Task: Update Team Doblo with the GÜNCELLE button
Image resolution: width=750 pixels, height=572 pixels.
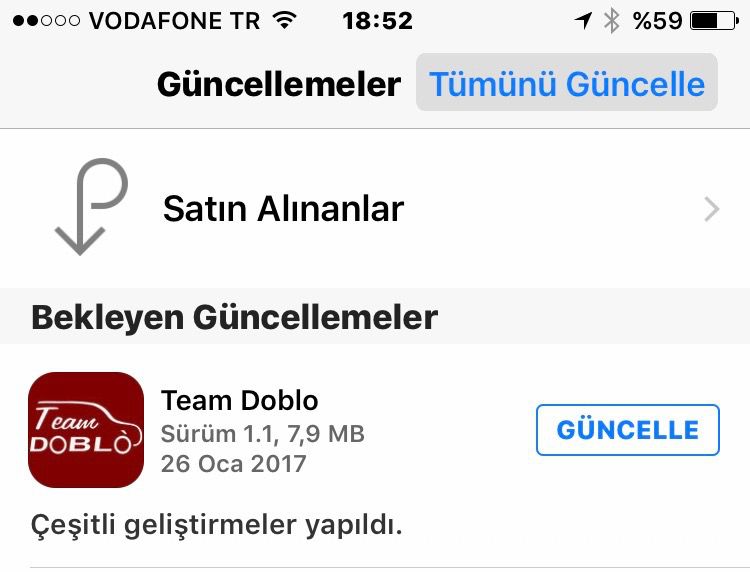Action: point(627,430)
